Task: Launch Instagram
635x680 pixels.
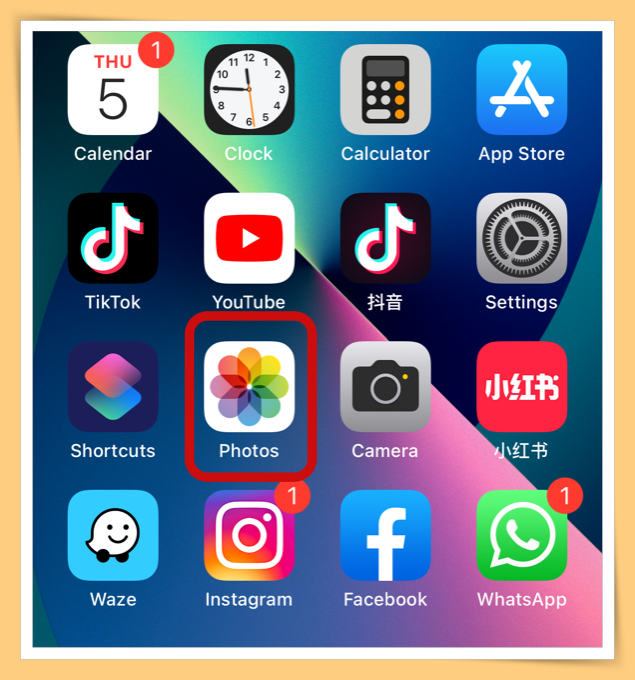Action: [249, 535]
